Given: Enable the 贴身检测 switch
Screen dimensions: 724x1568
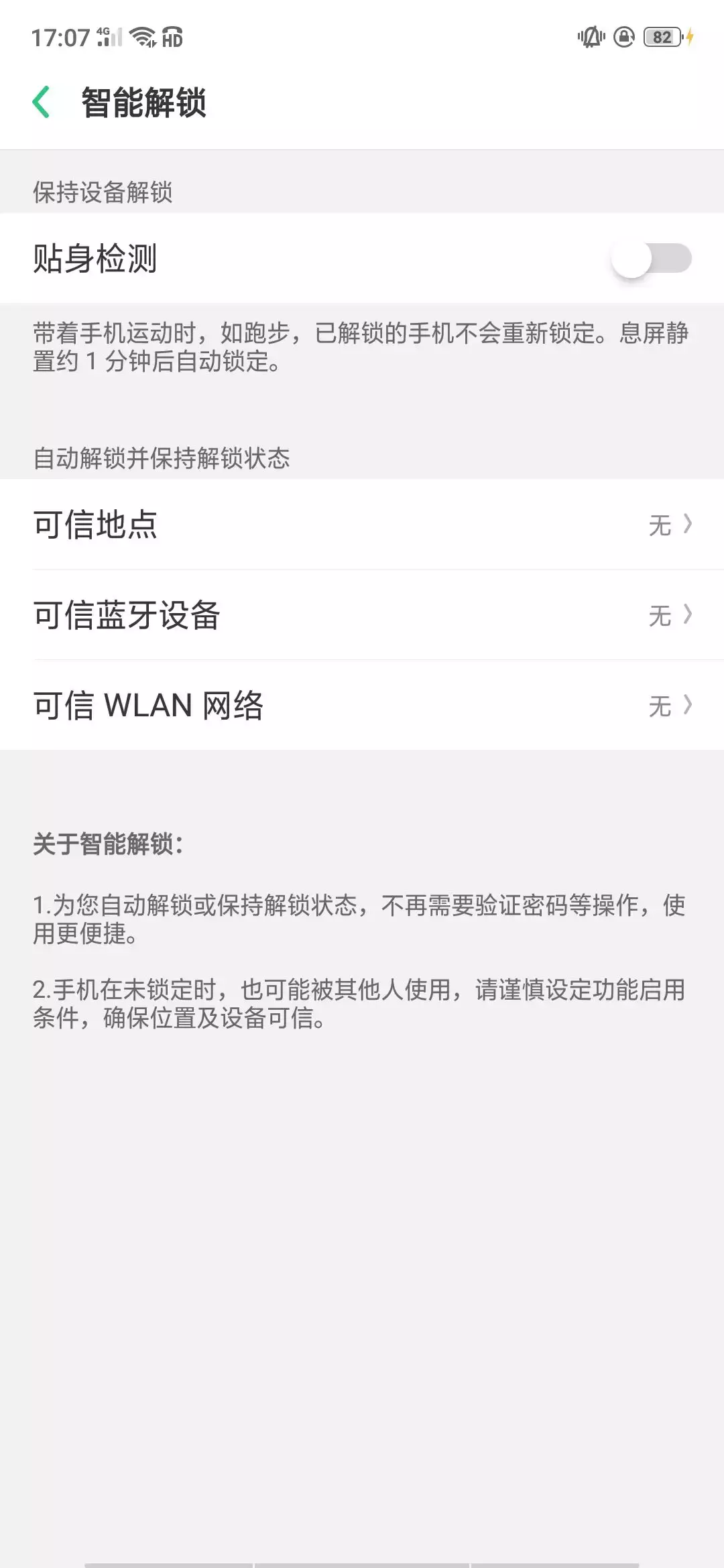Looking at the screenshot, I should tap(650, 259).
